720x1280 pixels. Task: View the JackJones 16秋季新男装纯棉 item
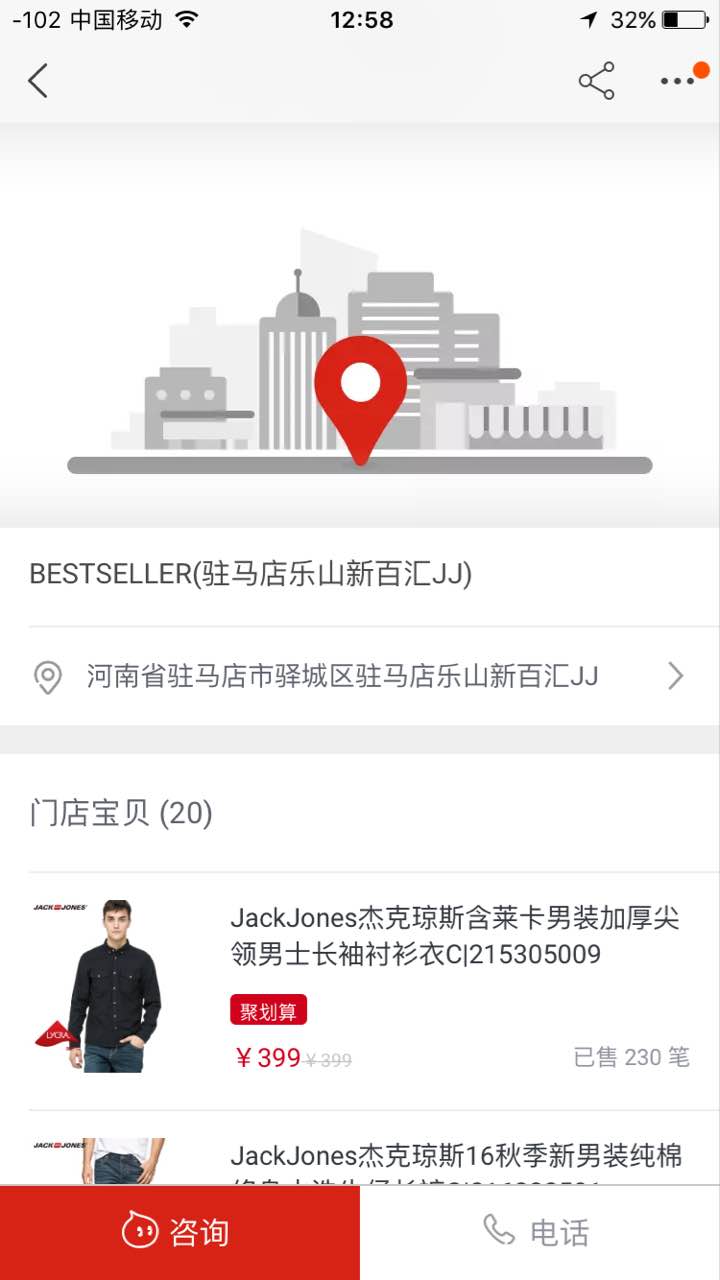[x=456, y=1158]
